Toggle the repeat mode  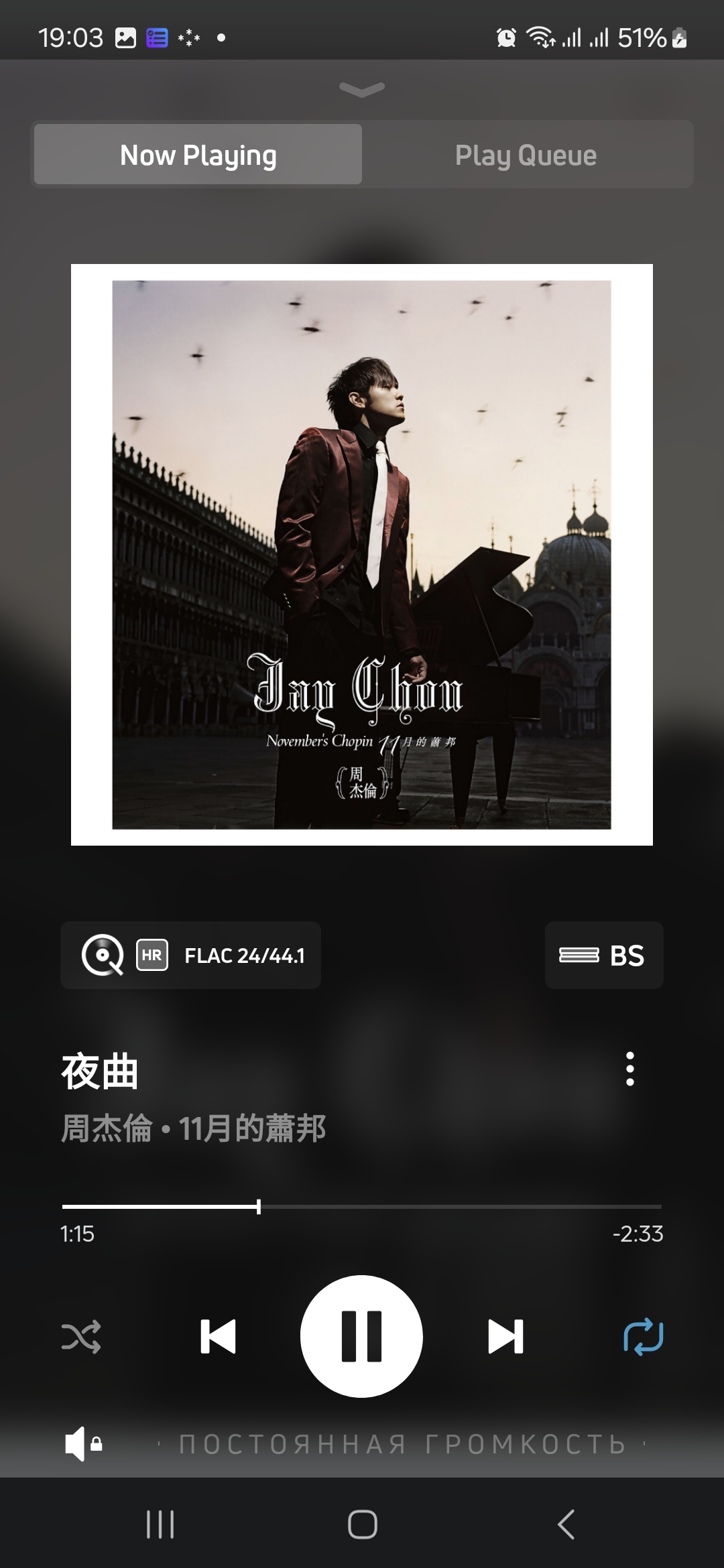point(643,1337)
